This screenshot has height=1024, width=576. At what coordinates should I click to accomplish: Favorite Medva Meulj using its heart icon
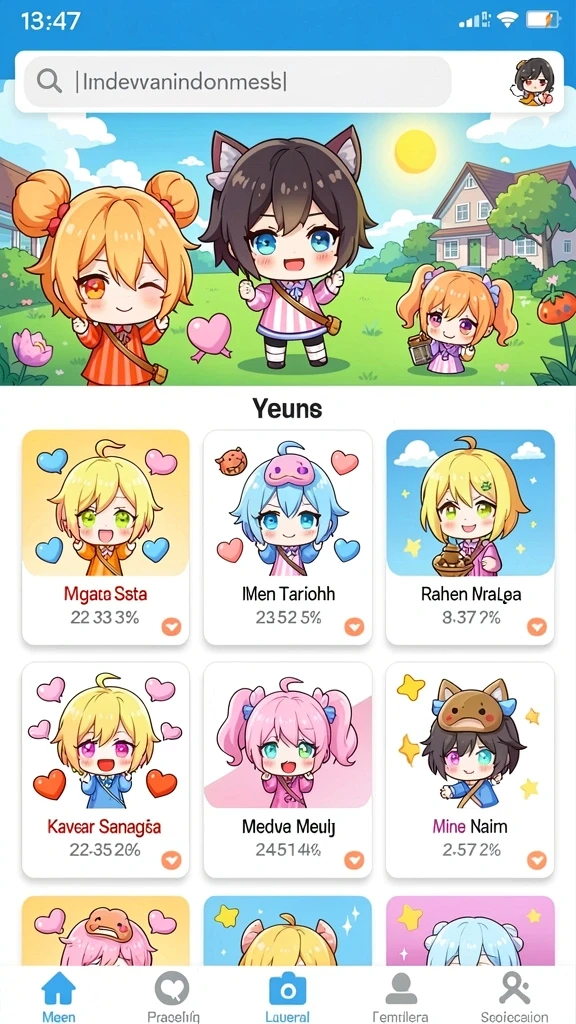[x=354, y=860]
